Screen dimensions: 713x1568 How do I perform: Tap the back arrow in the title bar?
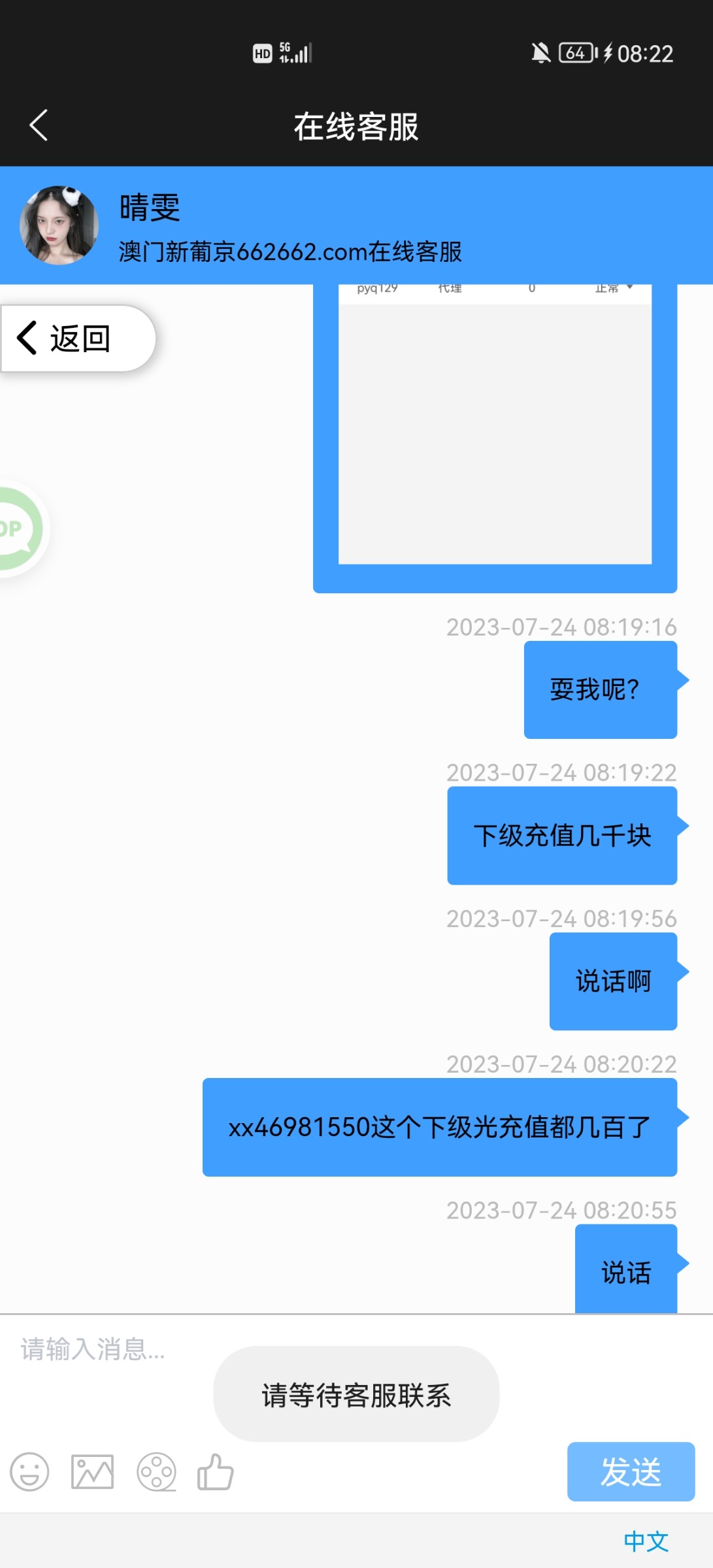coord(39,125)
